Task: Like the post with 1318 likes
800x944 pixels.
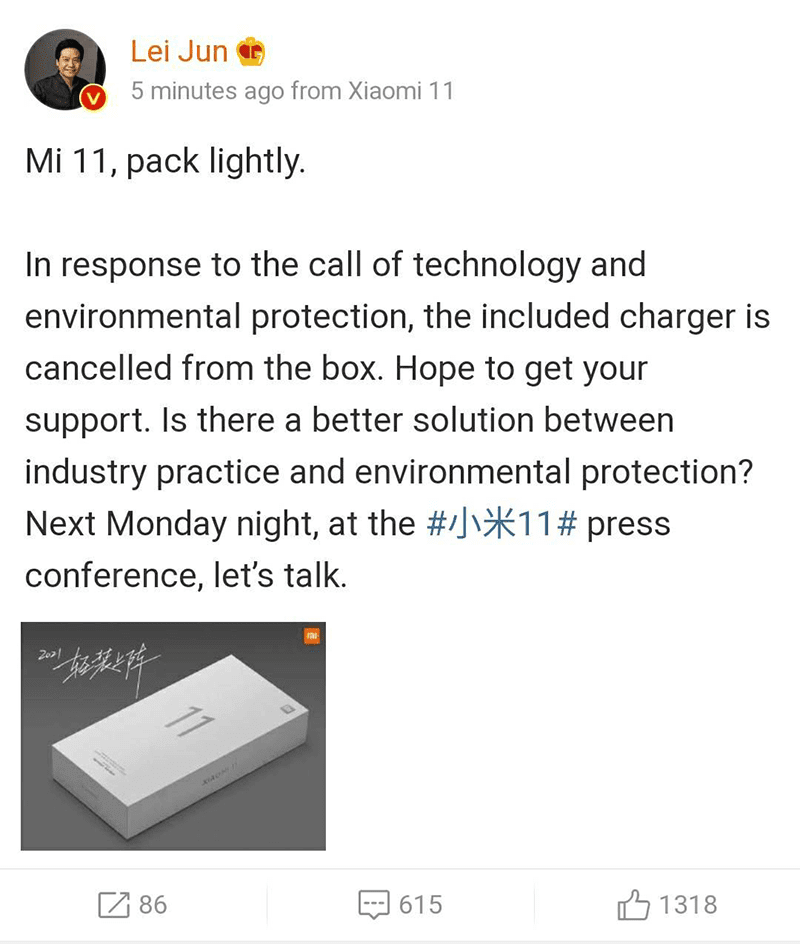Action: coord(666,905)
